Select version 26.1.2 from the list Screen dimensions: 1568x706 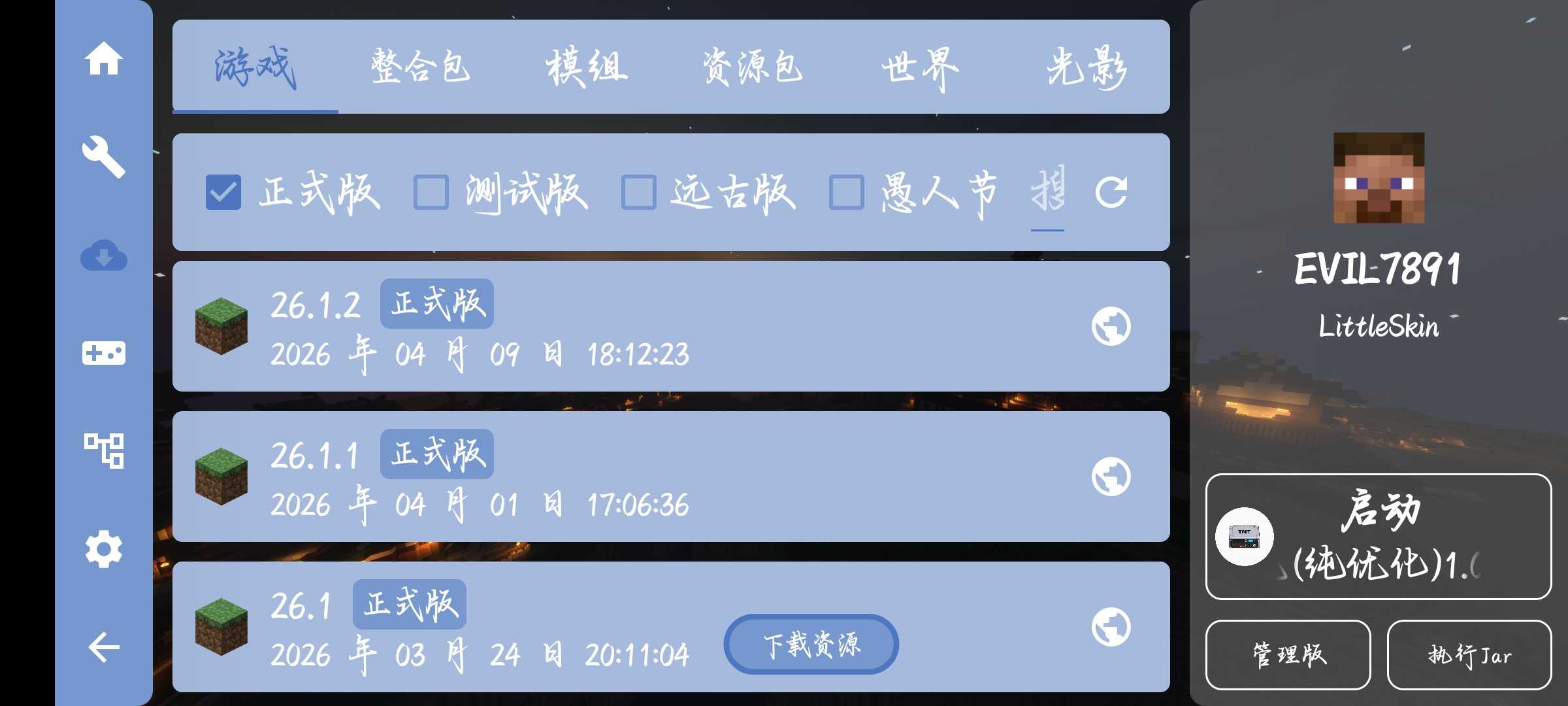tap(588, 326)
